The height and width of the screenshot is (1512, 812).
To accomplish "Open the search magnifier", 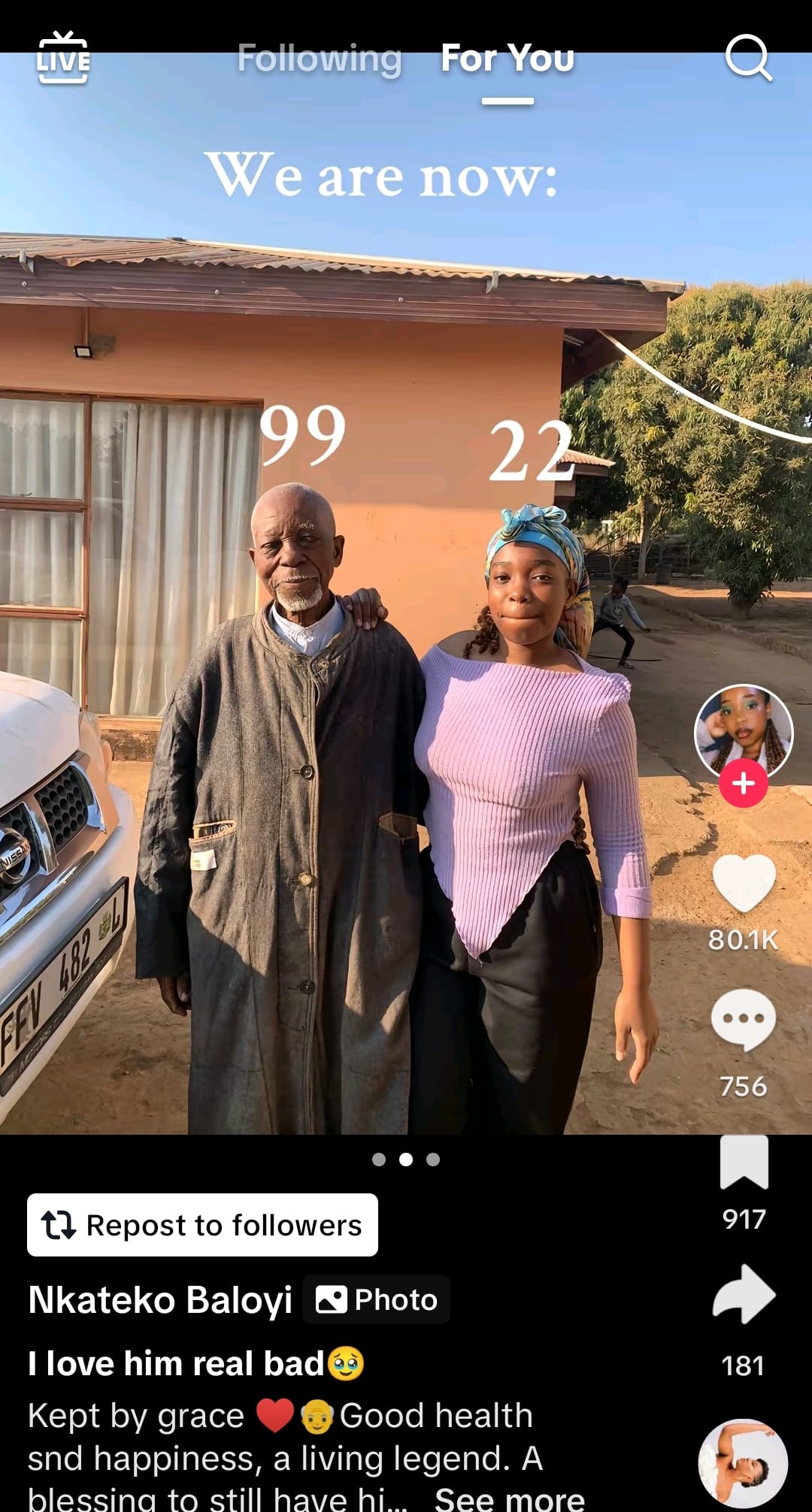I will click(x=748, y=57).
